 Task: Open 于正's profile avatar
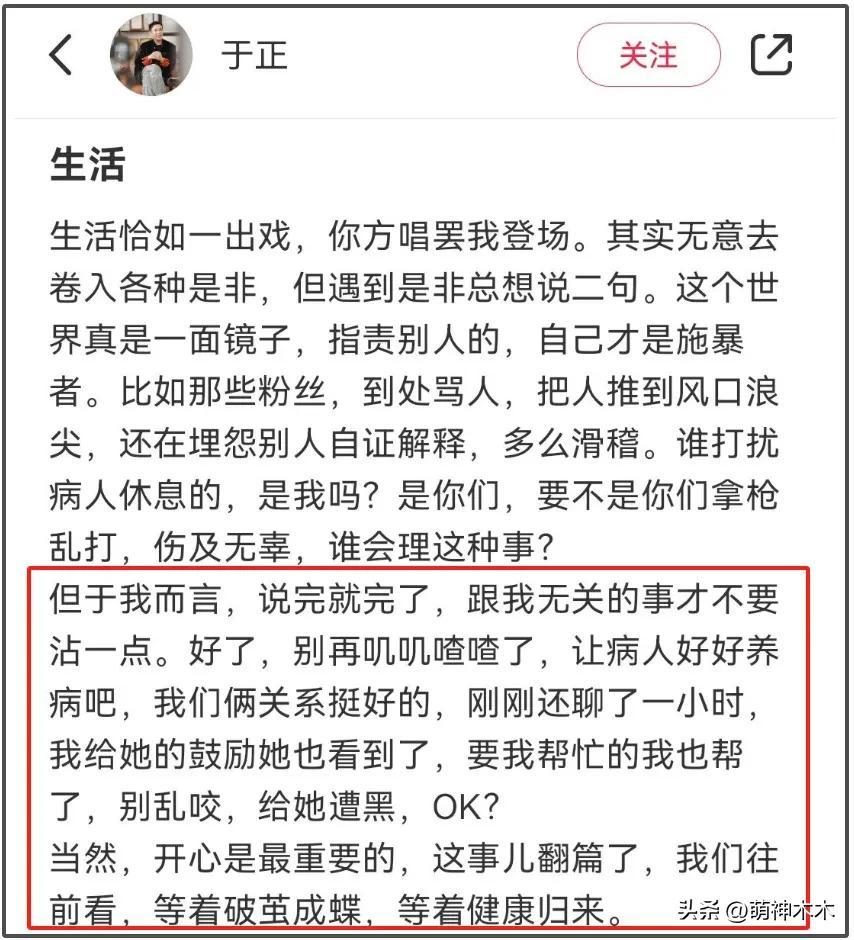pos(150,55)
